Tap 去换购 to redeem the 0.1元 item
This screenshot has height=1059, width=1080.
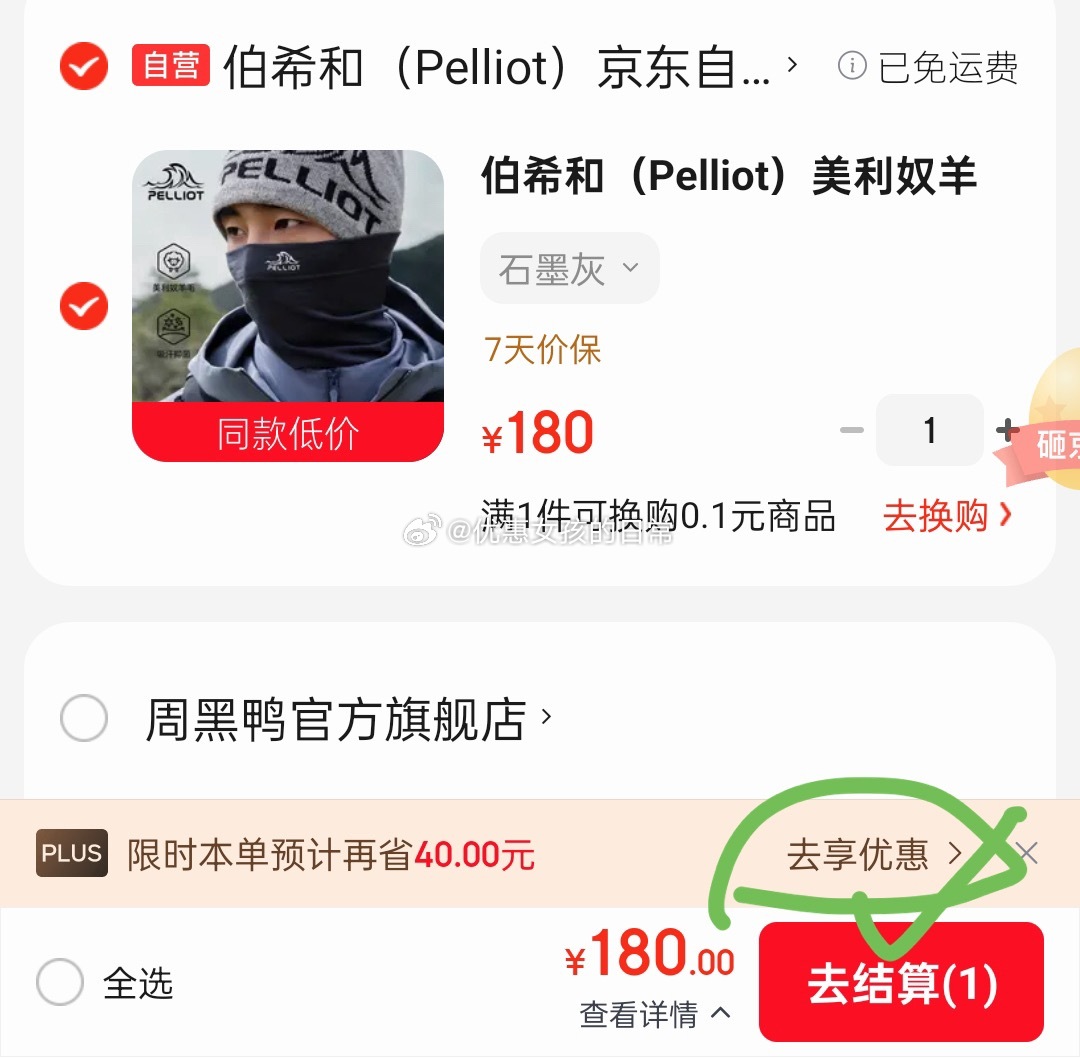click(x=946, y=516)
